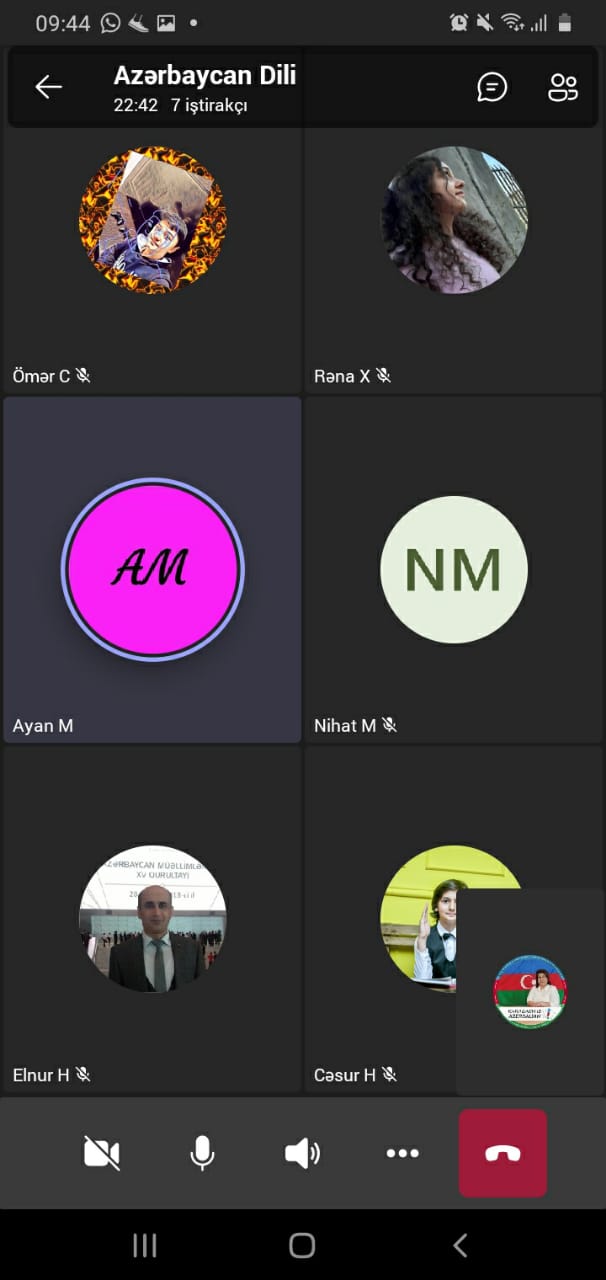Open more call options menu
606x1280 pixels.
[x=402, y=1153]
